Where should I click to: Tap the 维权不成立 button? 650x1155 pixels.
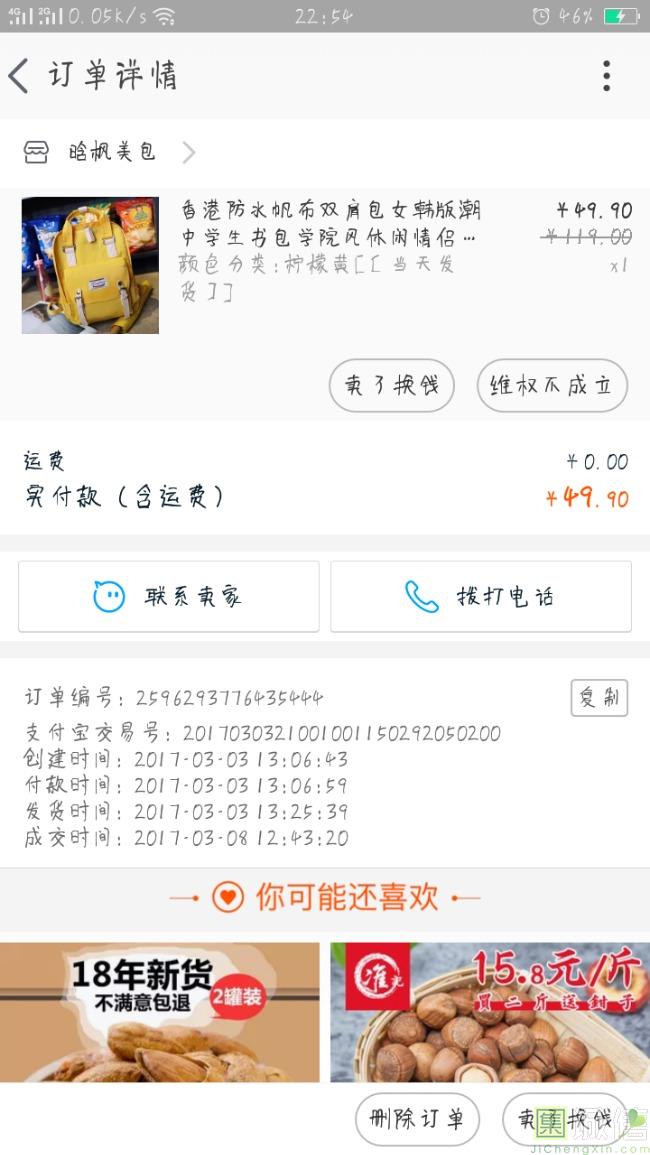coord(552,385)
